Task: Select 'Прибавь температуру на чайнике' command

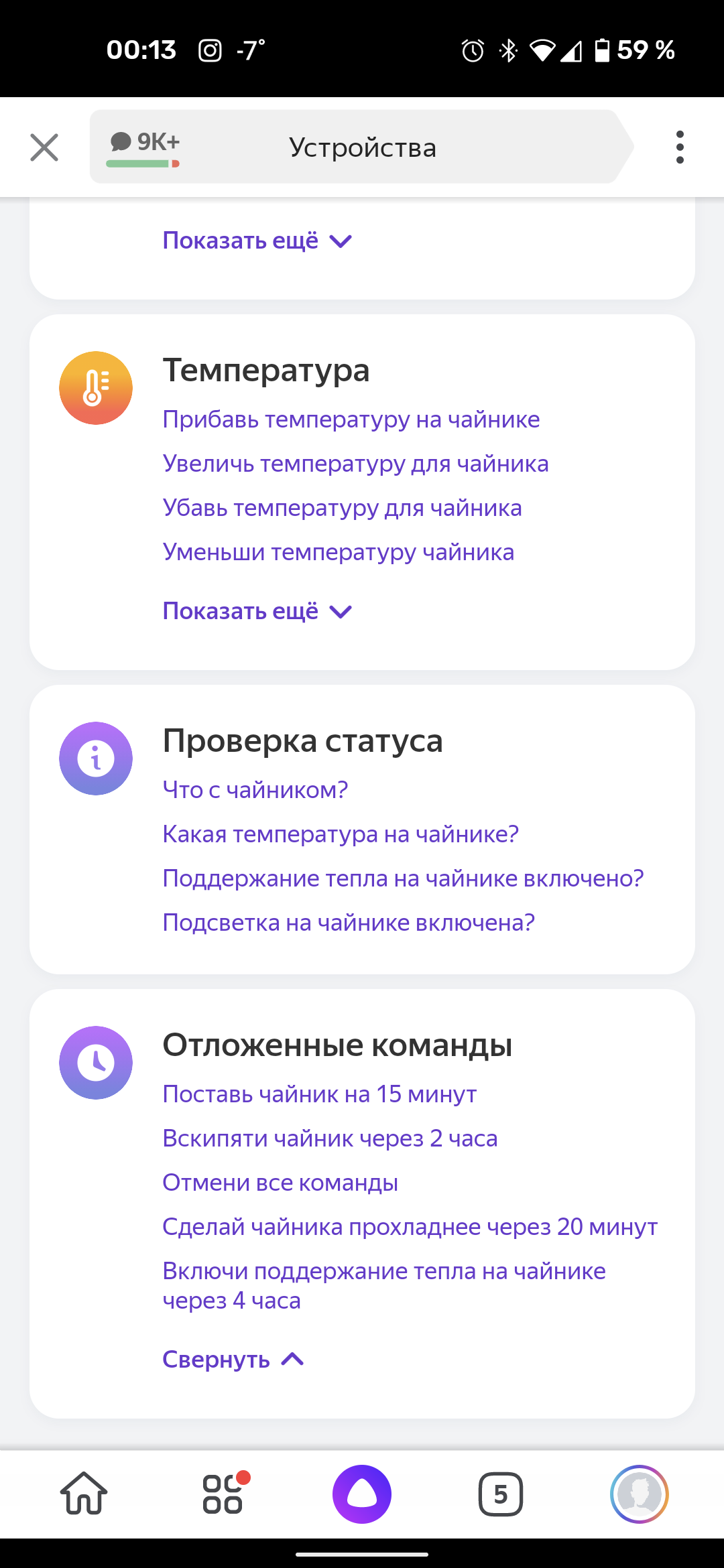Action: click(351, 419)
